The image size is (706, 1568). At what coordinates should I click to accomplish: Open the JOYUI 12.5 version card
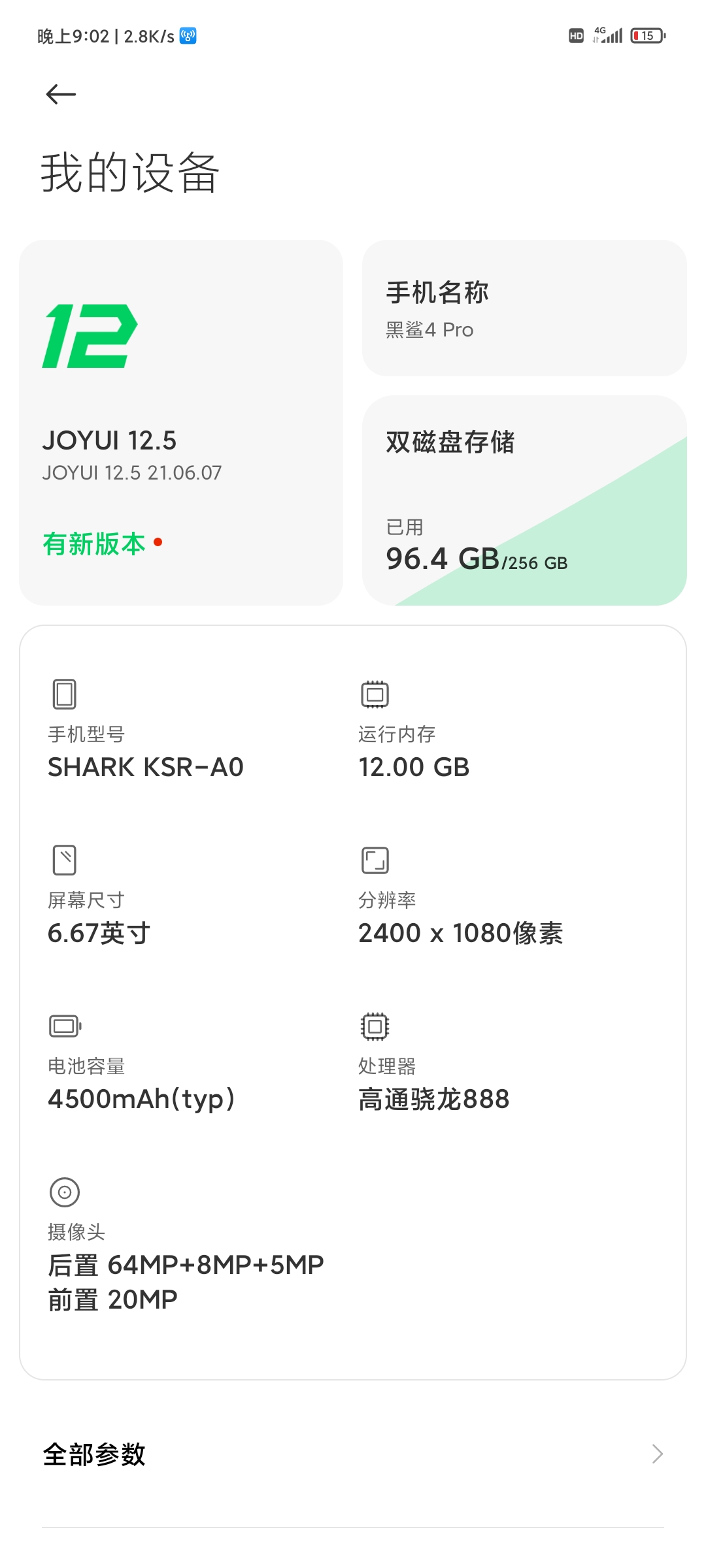[x=181, y=422]
